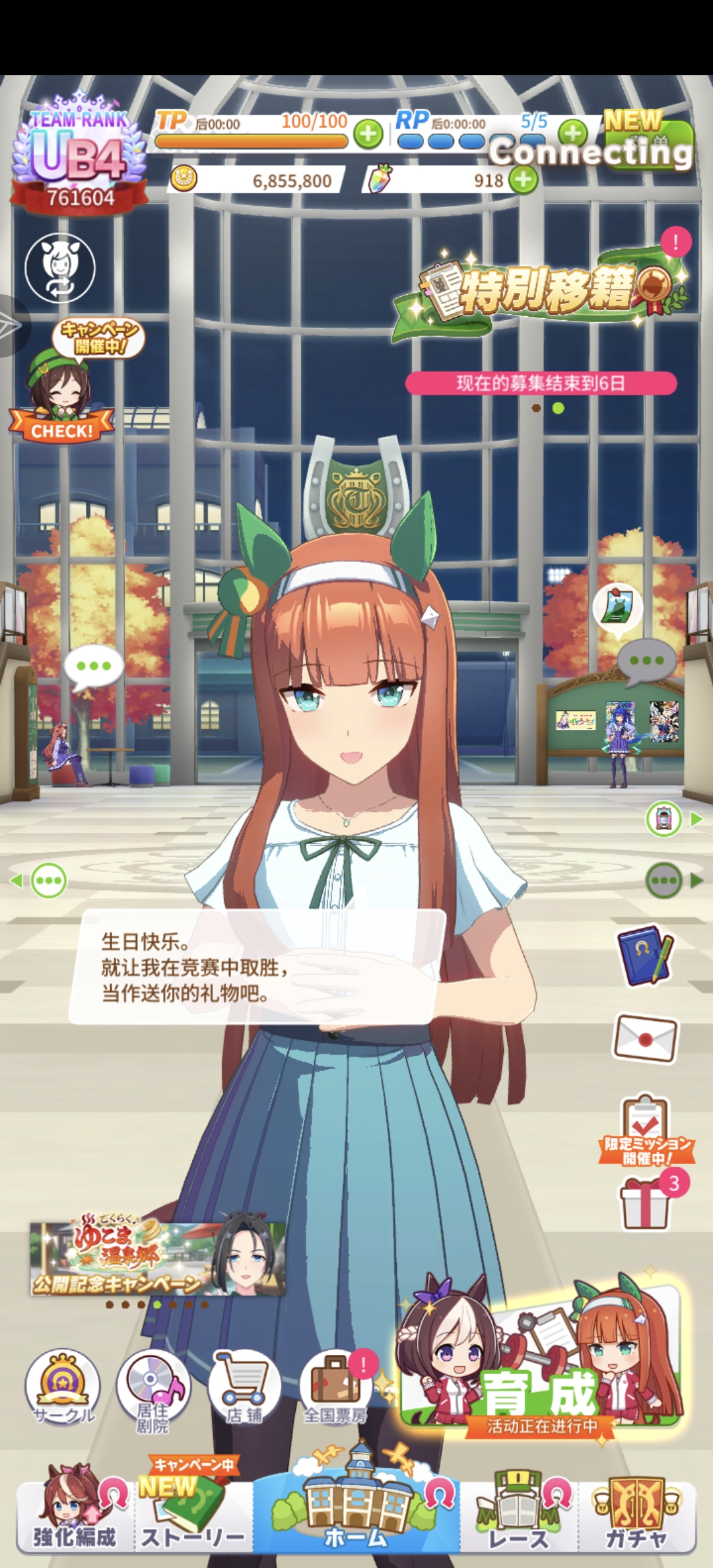
Task: Add TP using the plus button
Action: (x=368, y=135)
